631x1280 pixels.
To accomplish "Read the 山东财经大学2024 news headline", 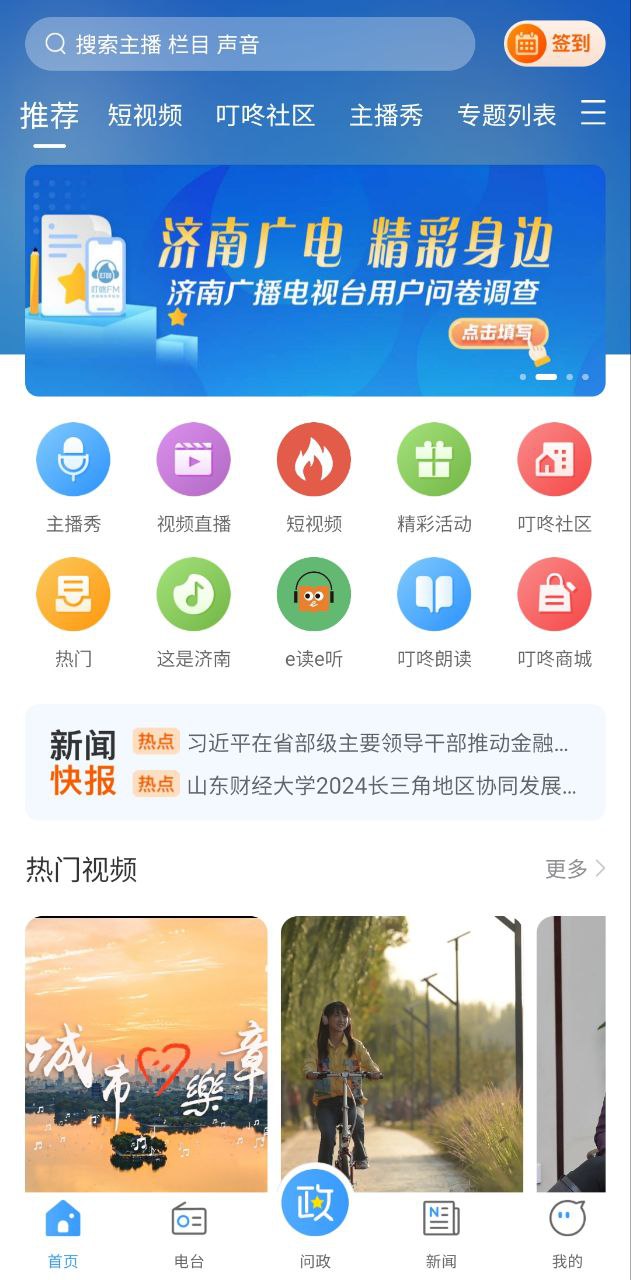I will pos(382,785).
